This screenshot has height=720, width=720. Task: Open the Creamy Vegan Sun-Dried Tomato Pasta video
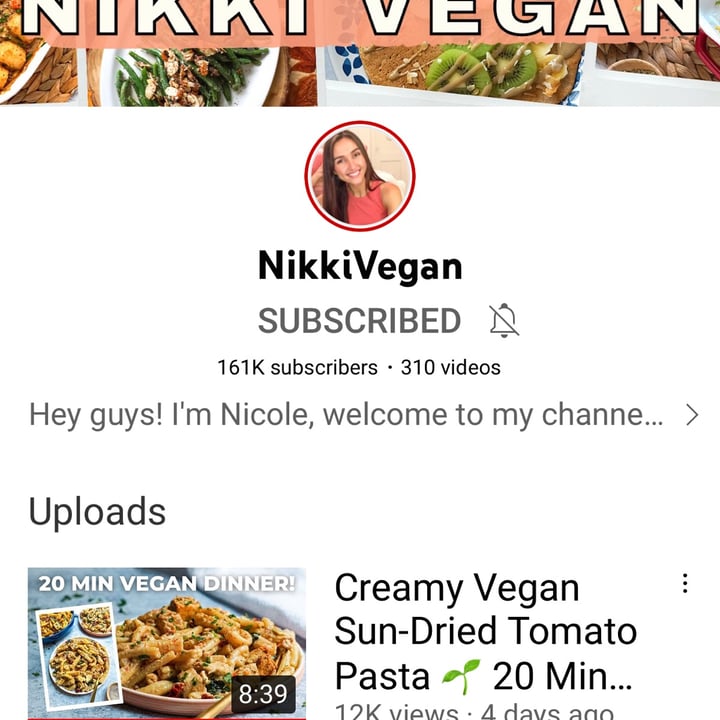(x=166, y=642)
